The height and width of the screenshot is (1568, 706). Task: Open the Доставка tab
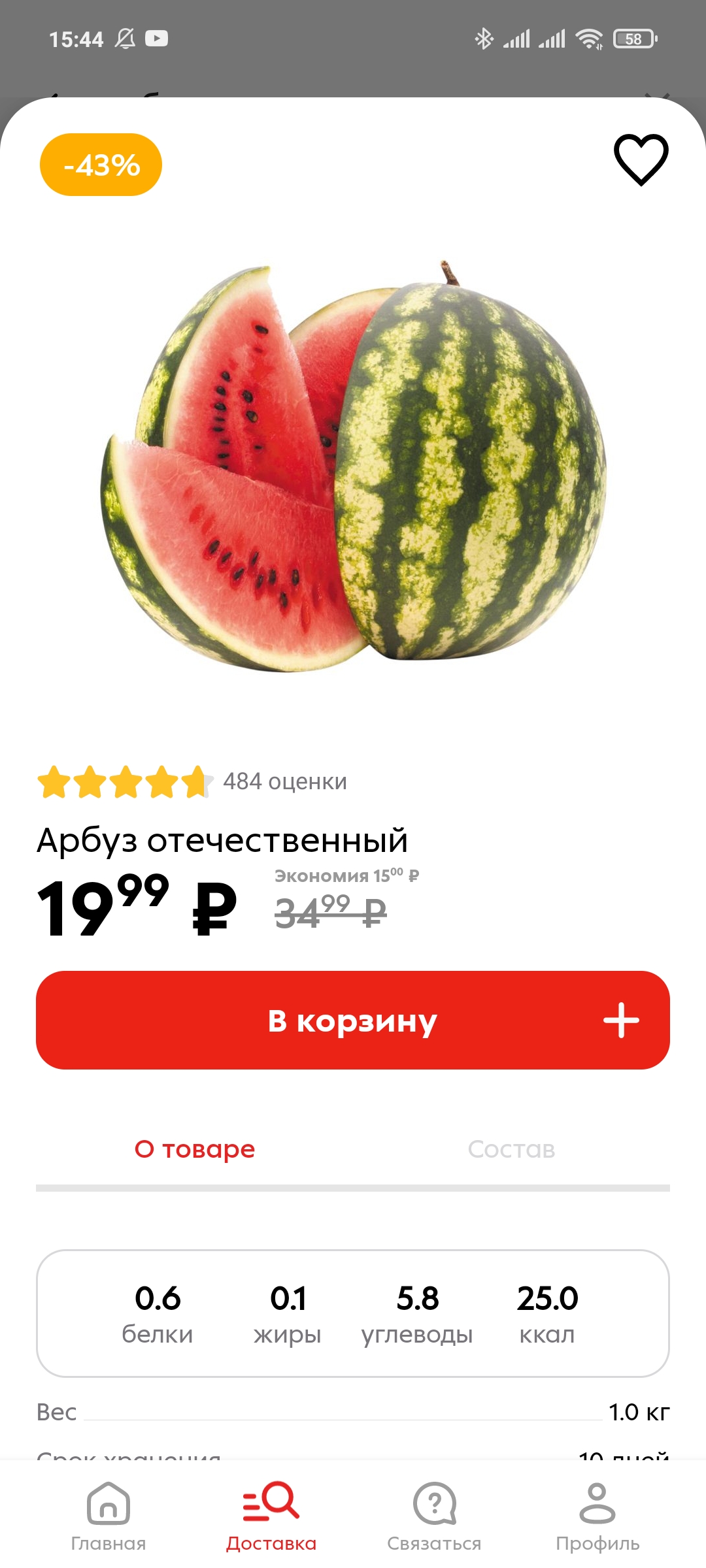click(271, 1516)
